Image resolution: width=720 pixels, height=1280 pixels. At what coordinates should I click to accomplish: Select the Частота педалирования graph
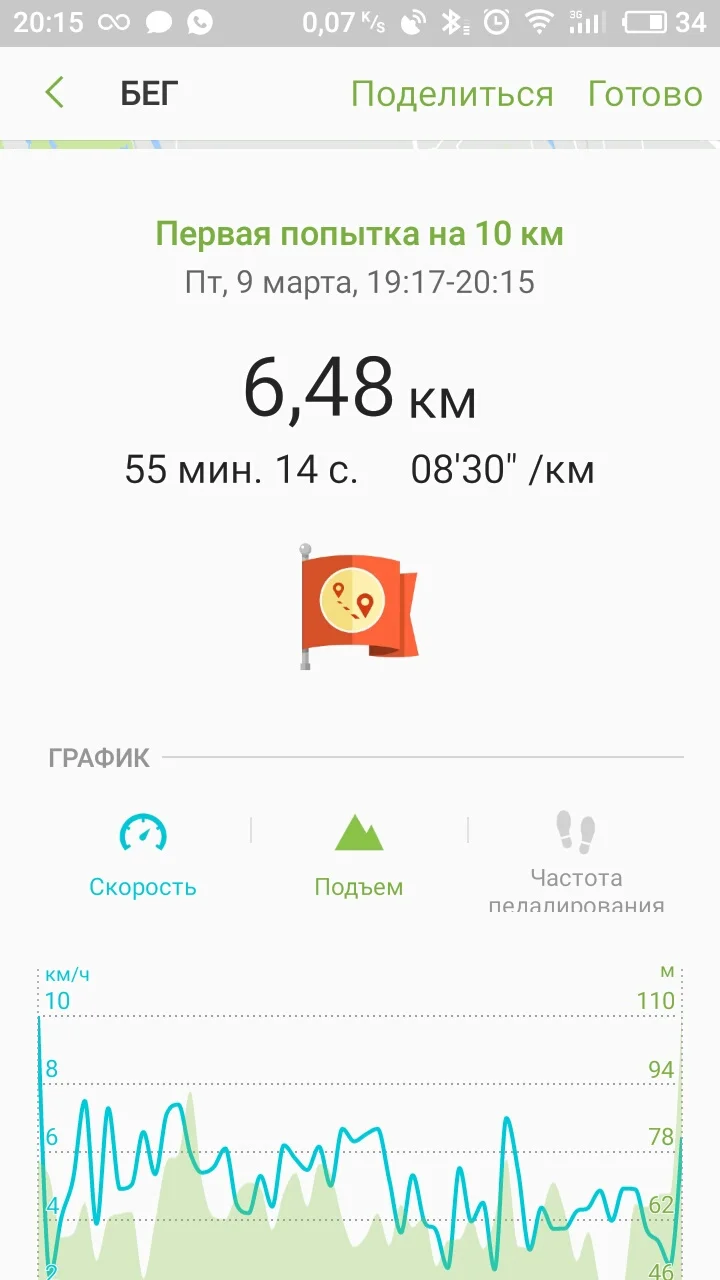coord(576,860)
